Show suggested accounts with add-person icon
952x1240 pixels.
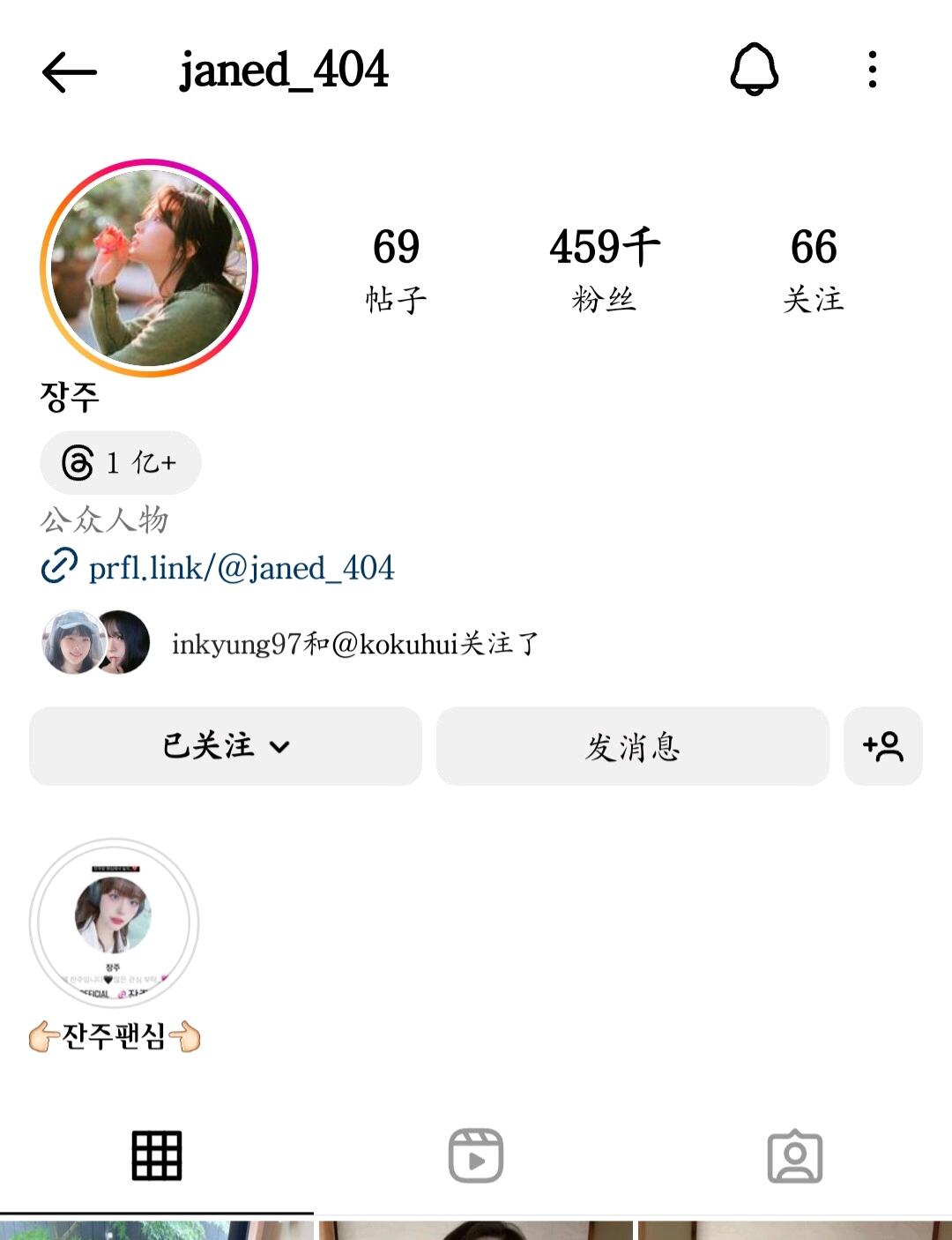coord(882,746)
